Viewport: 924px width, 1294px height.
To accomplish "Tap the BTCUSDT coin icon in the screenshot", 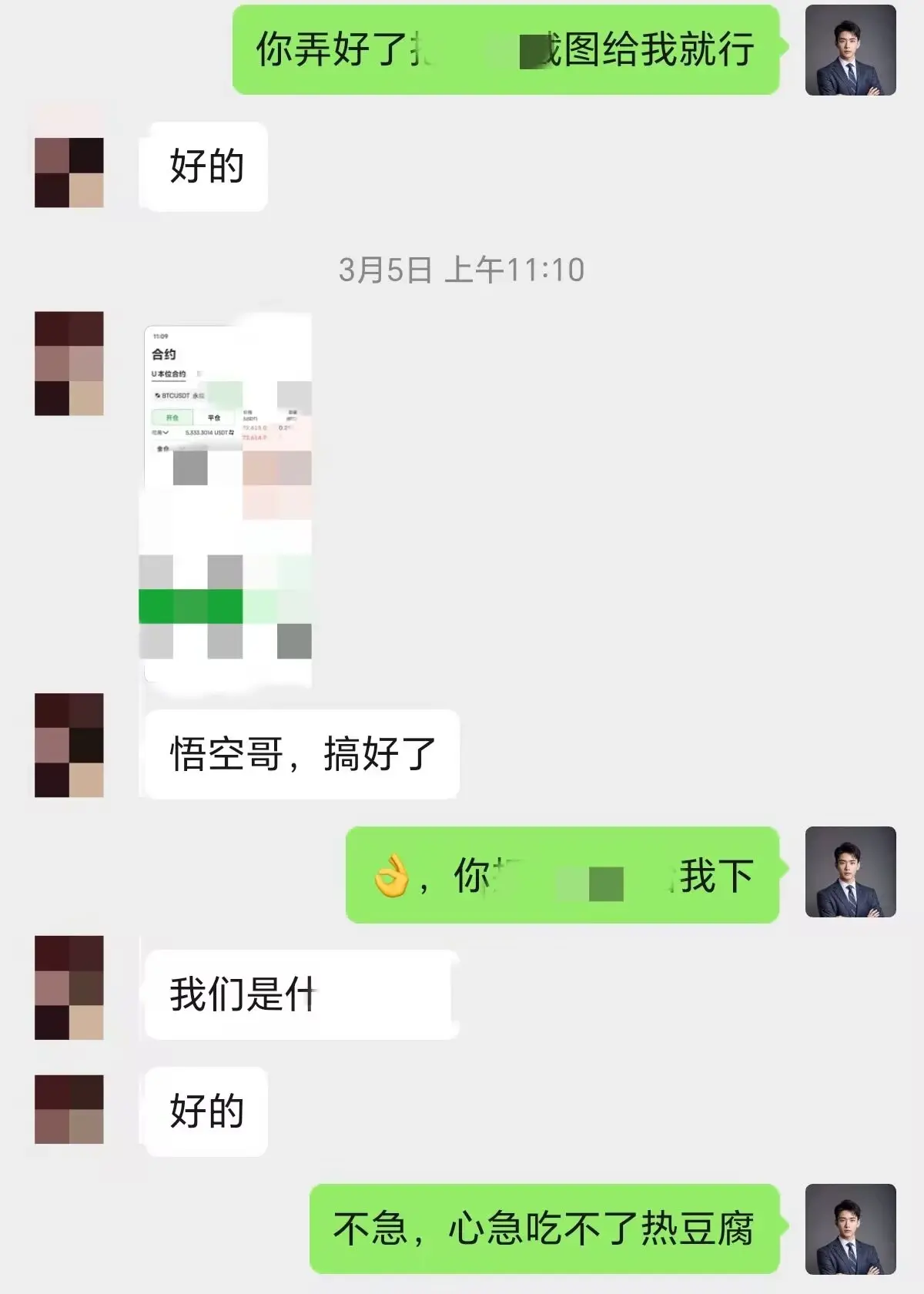I will [x=158, y=396].
